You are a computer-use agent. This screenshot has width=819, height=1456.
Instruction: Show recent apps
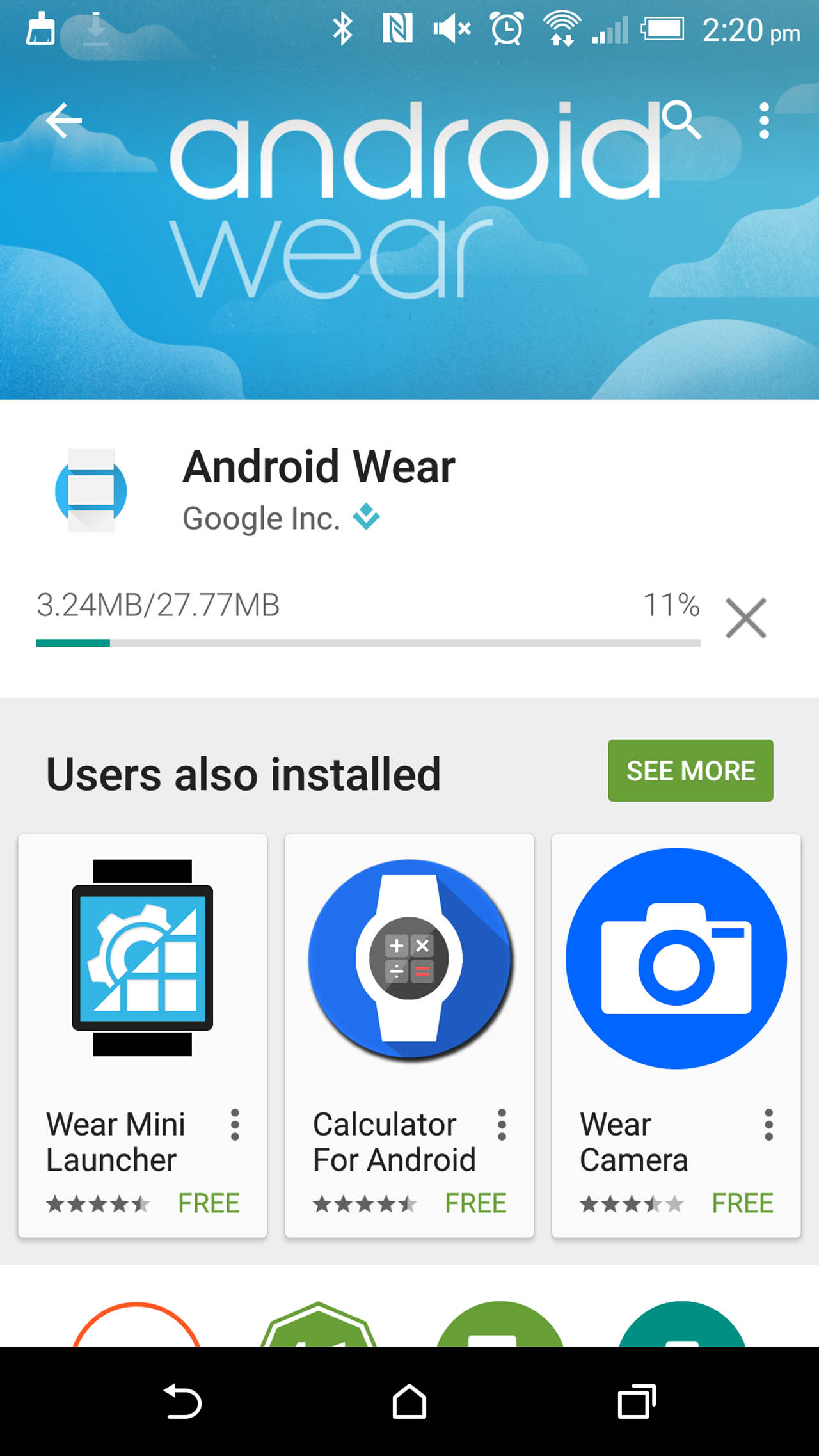click(637, 1401)
